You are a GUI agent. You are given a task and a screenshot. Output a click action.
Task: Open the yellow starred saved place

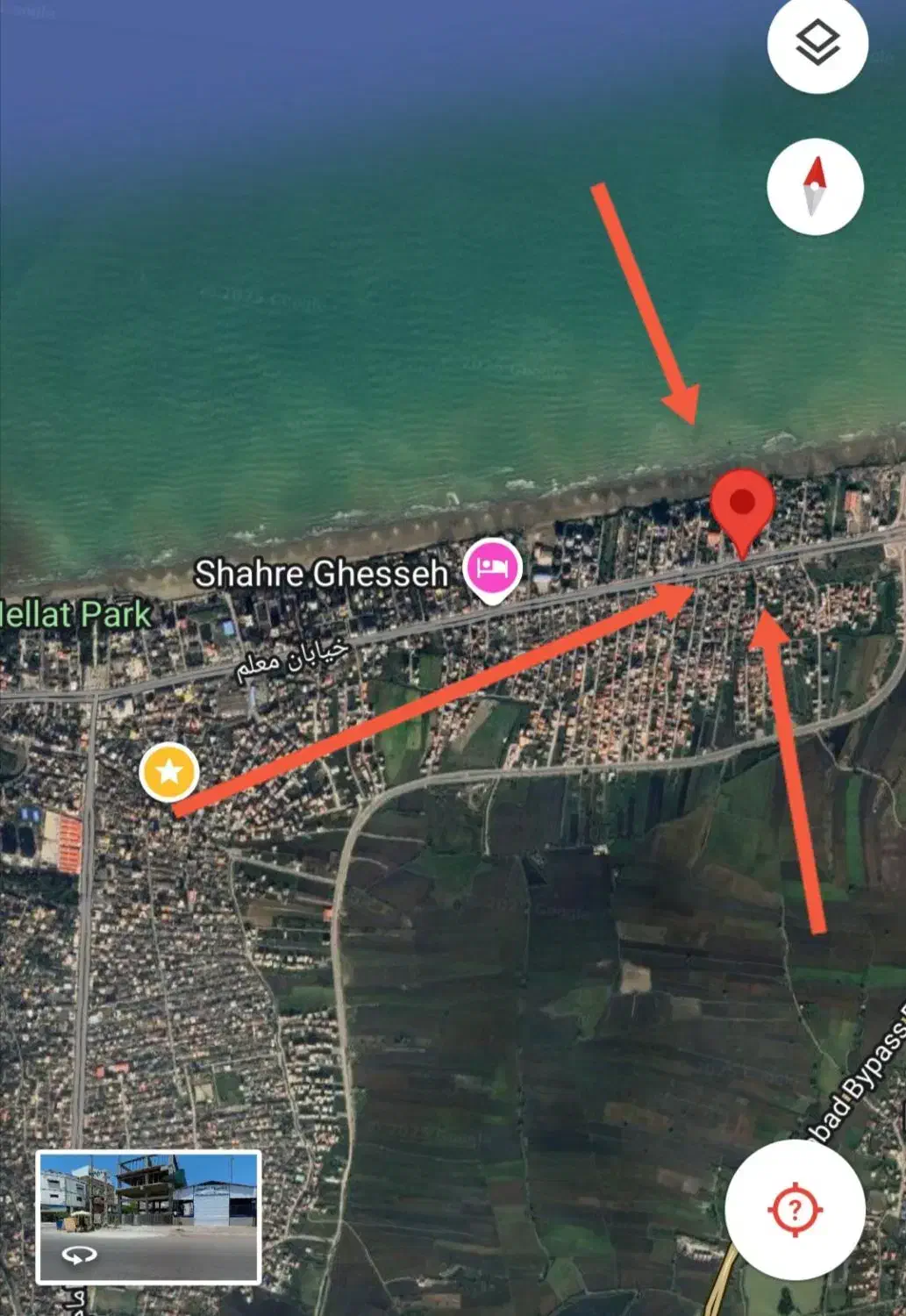point(169,772)
